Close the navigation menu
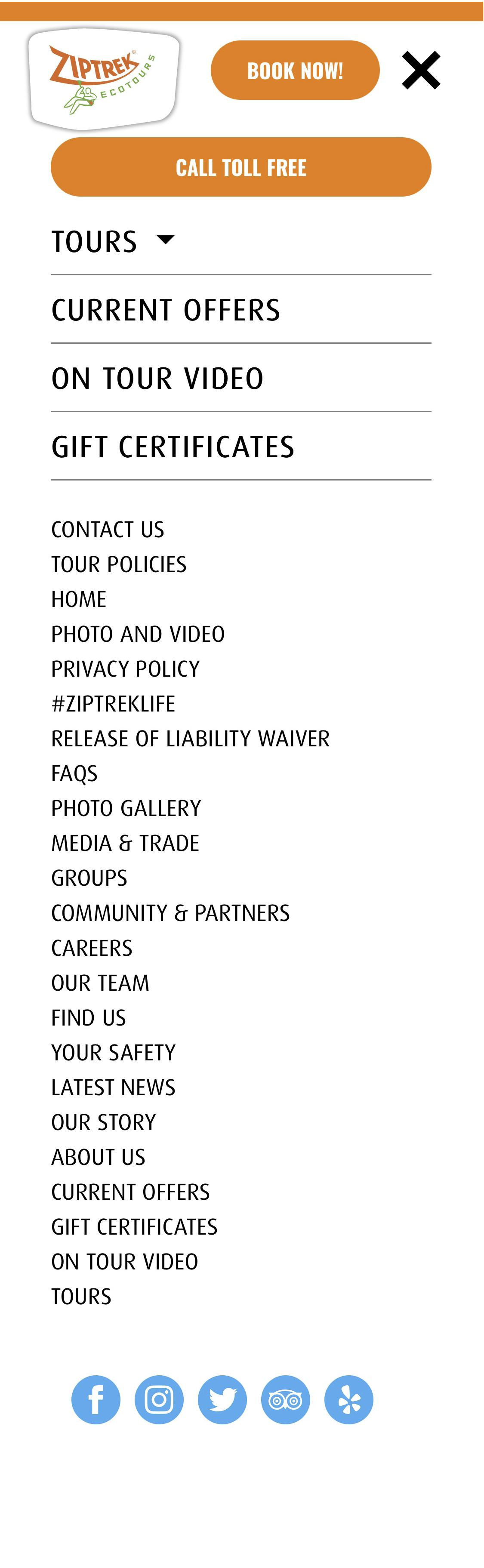The height and width of the screenshot is (1568, 484). (x=421, y=71)
